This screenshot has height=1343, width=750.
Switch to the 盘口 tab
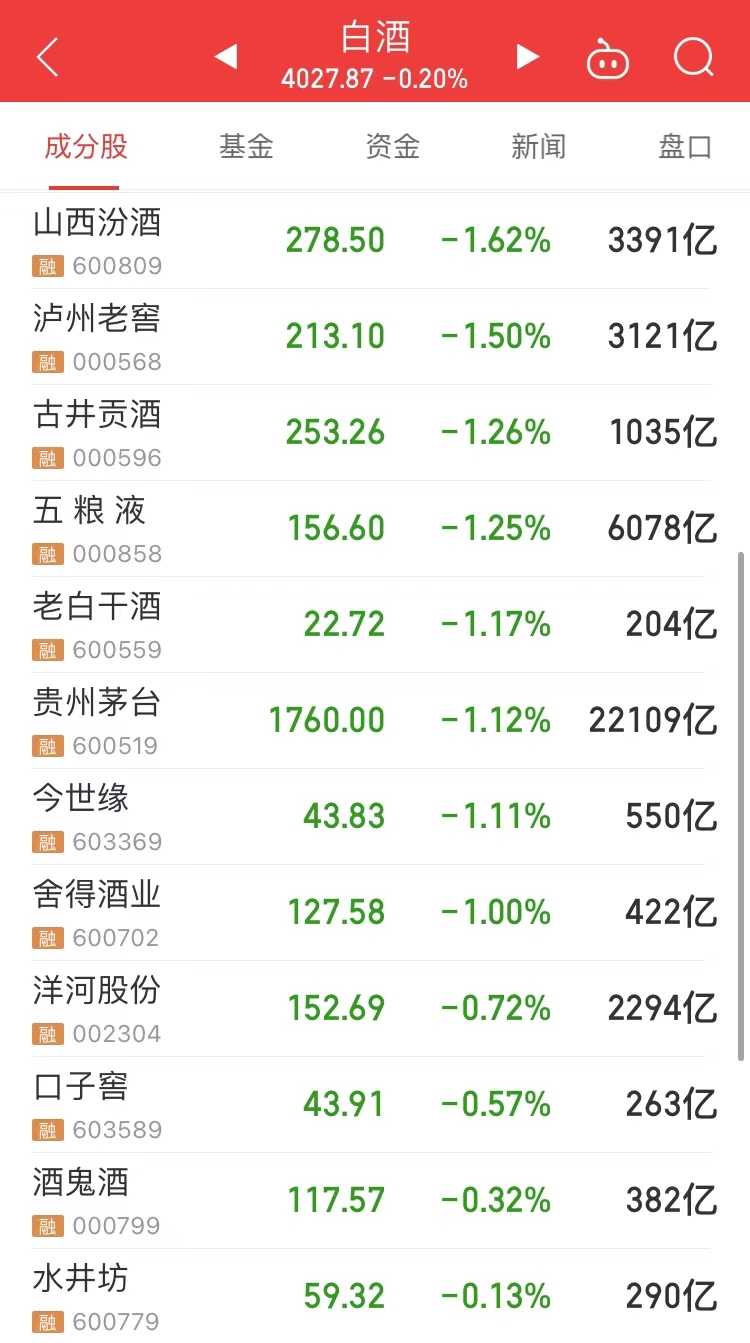(x=685, y=147)
